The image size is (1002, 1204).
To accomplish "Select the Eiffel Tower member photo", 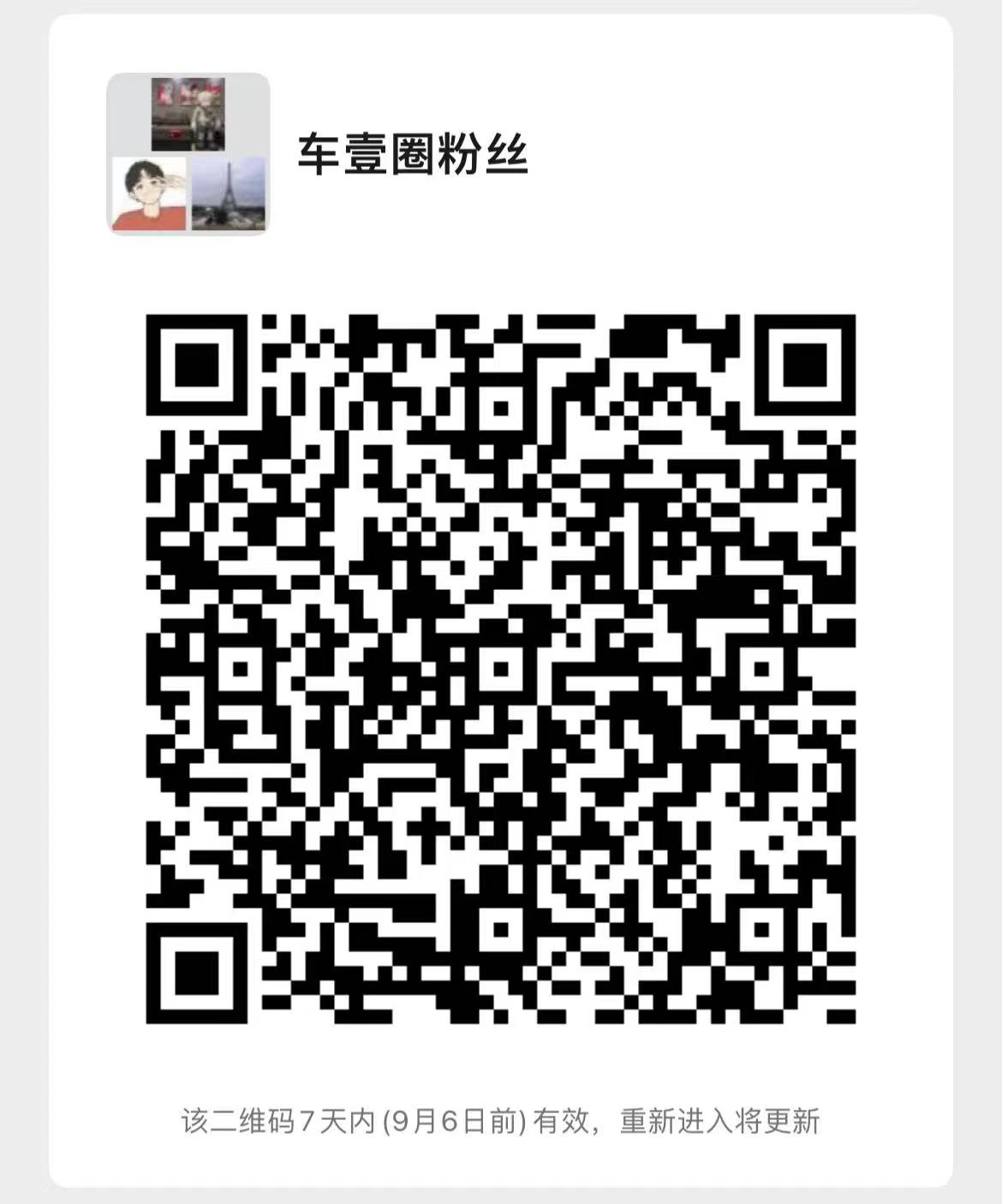I will (230, 195).
